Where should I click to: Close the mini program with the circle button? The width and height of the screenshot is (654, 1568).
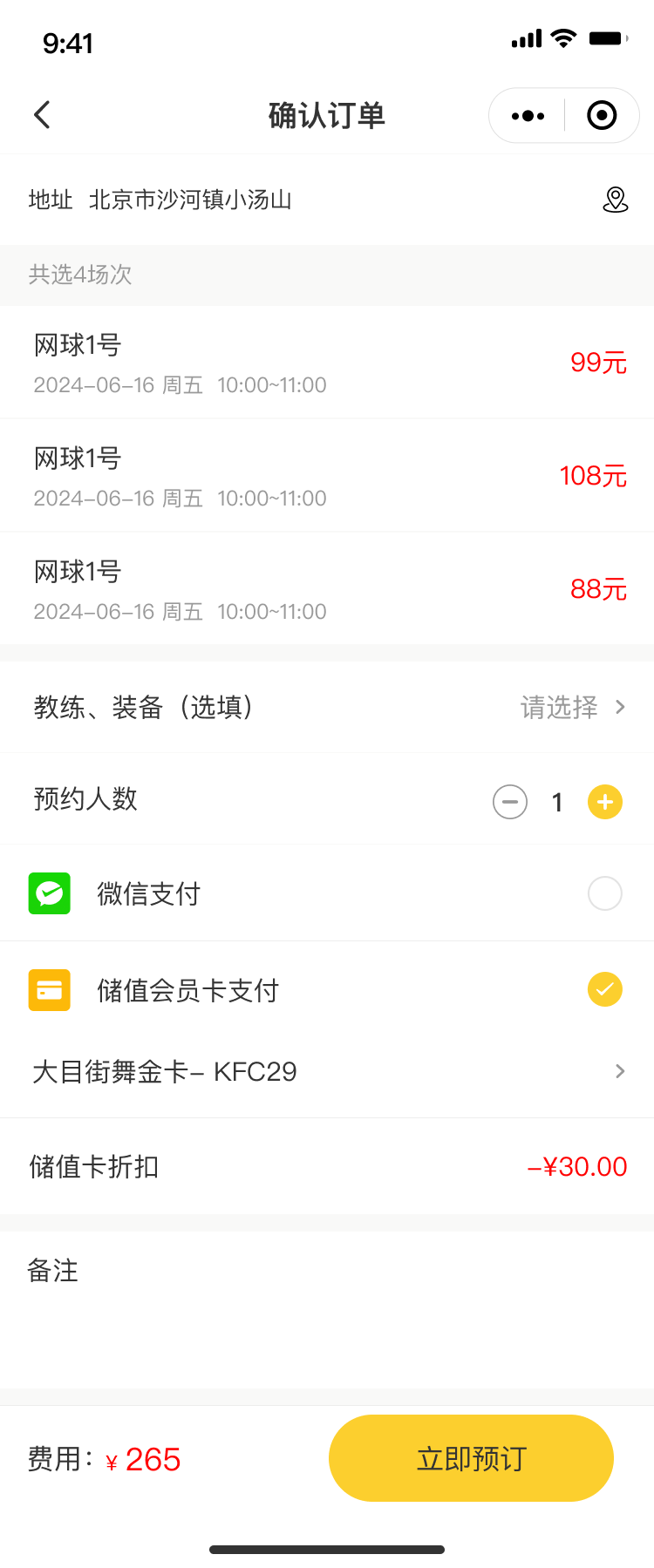click(602, 115)
